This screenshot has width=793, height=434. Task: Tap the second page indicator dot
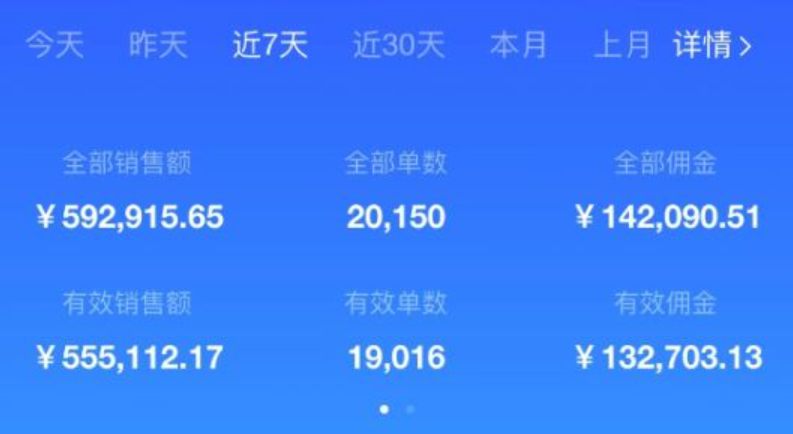click(410, 409)
